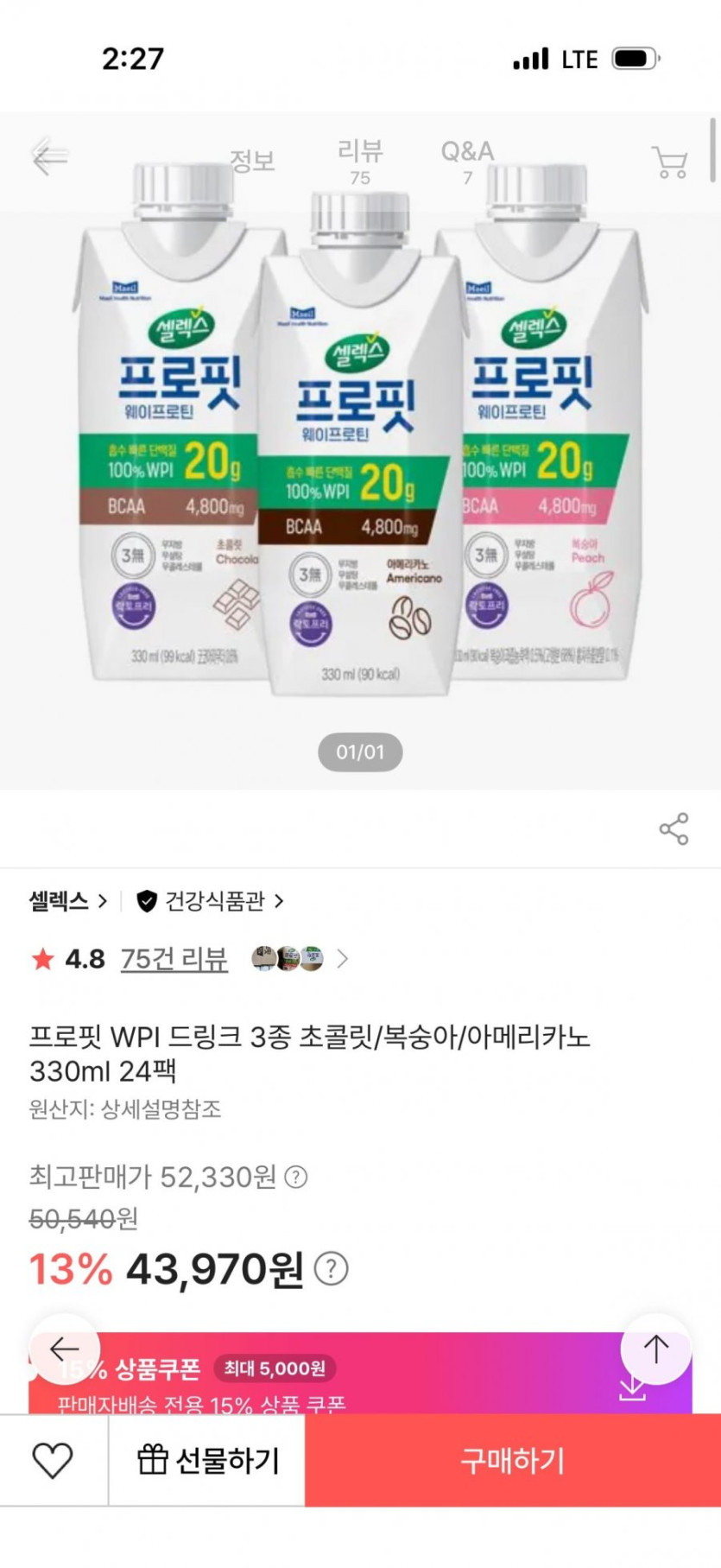Share this product

(674, 828)
